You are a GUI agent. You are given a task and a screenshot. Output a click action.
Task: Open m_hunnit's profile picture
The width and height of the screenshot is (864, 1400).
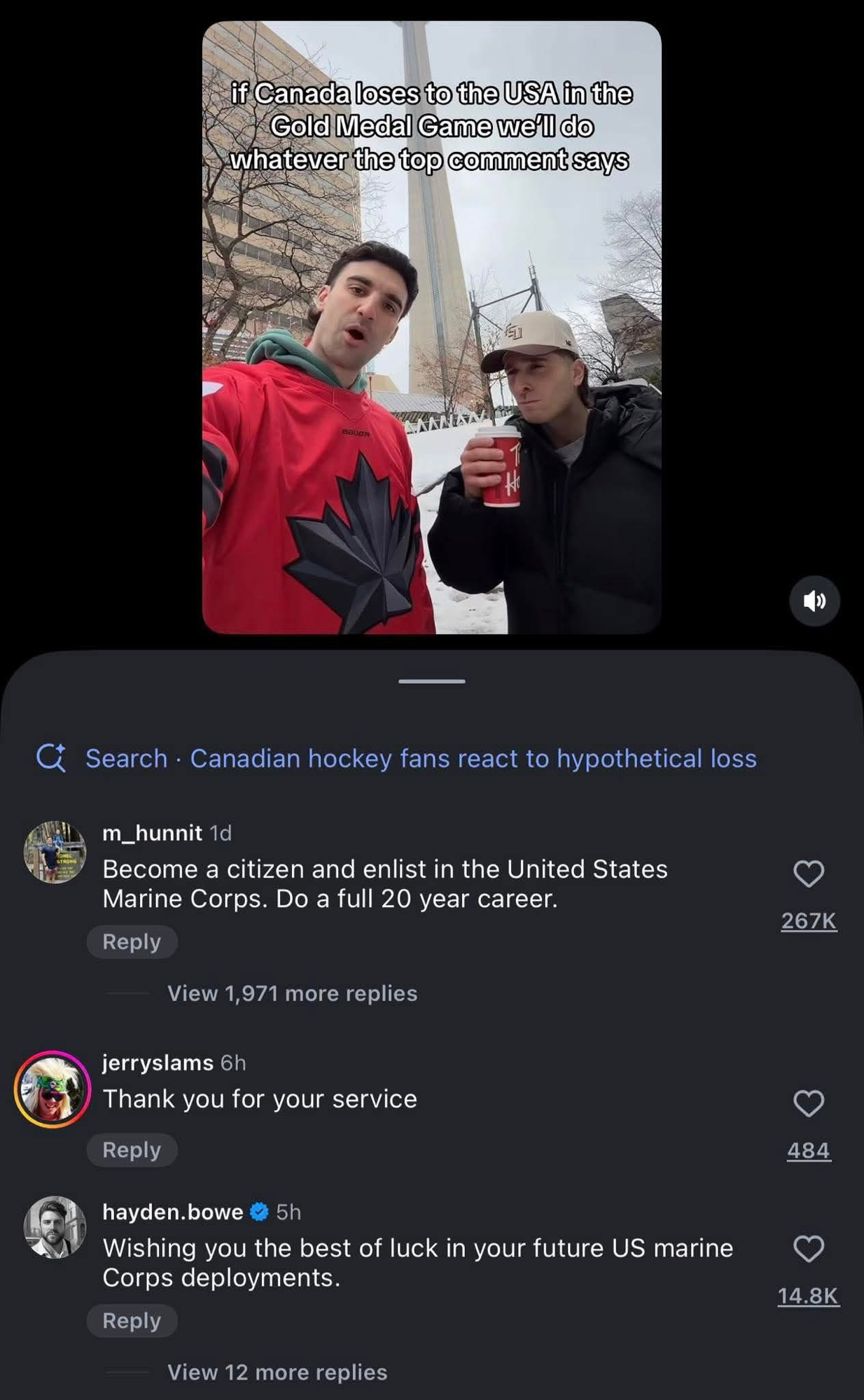pyautogui.click(x=55, y=852)
